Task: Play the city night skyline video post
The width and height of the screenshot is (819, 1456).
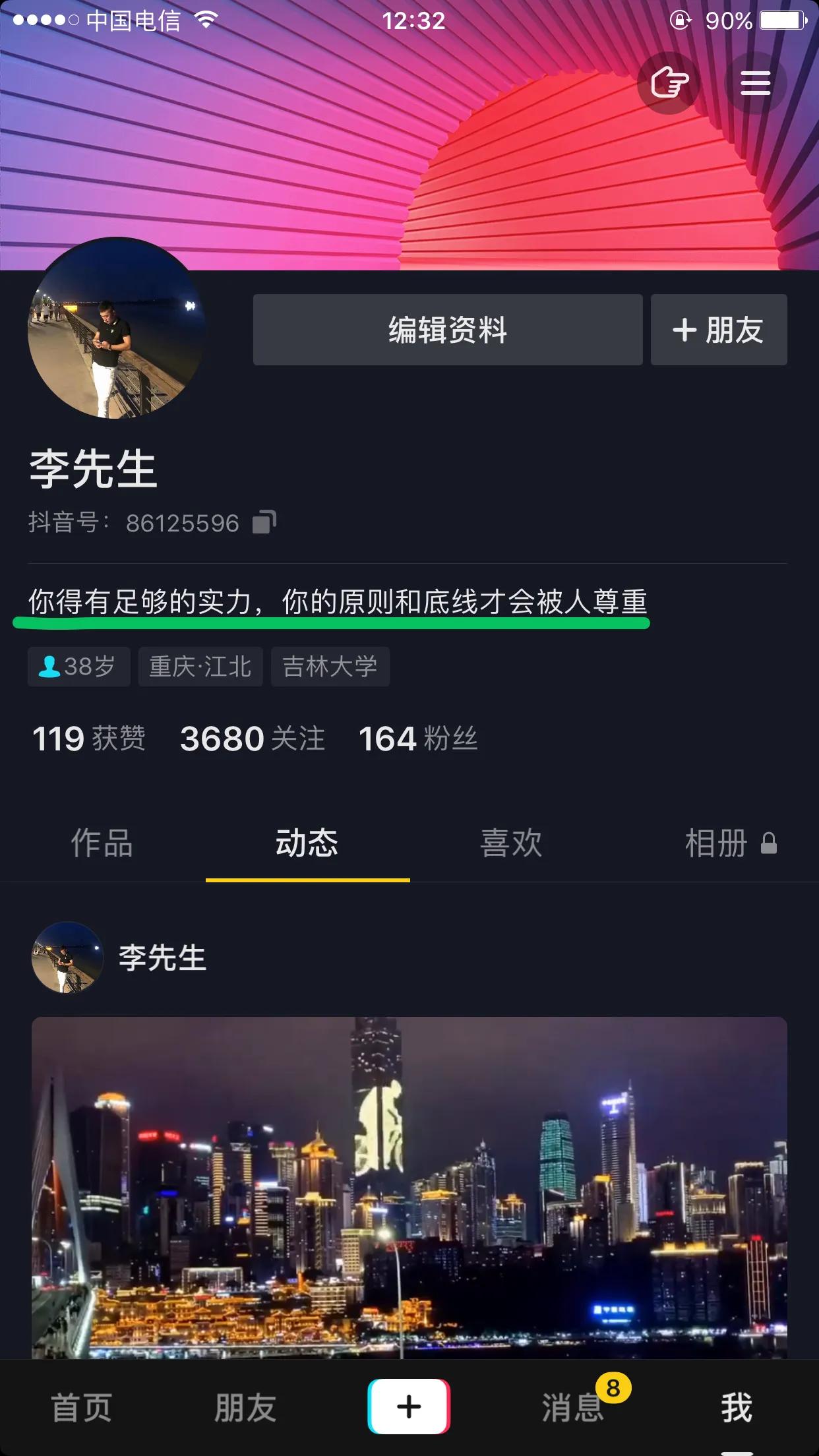Action: click(409, 1194)
